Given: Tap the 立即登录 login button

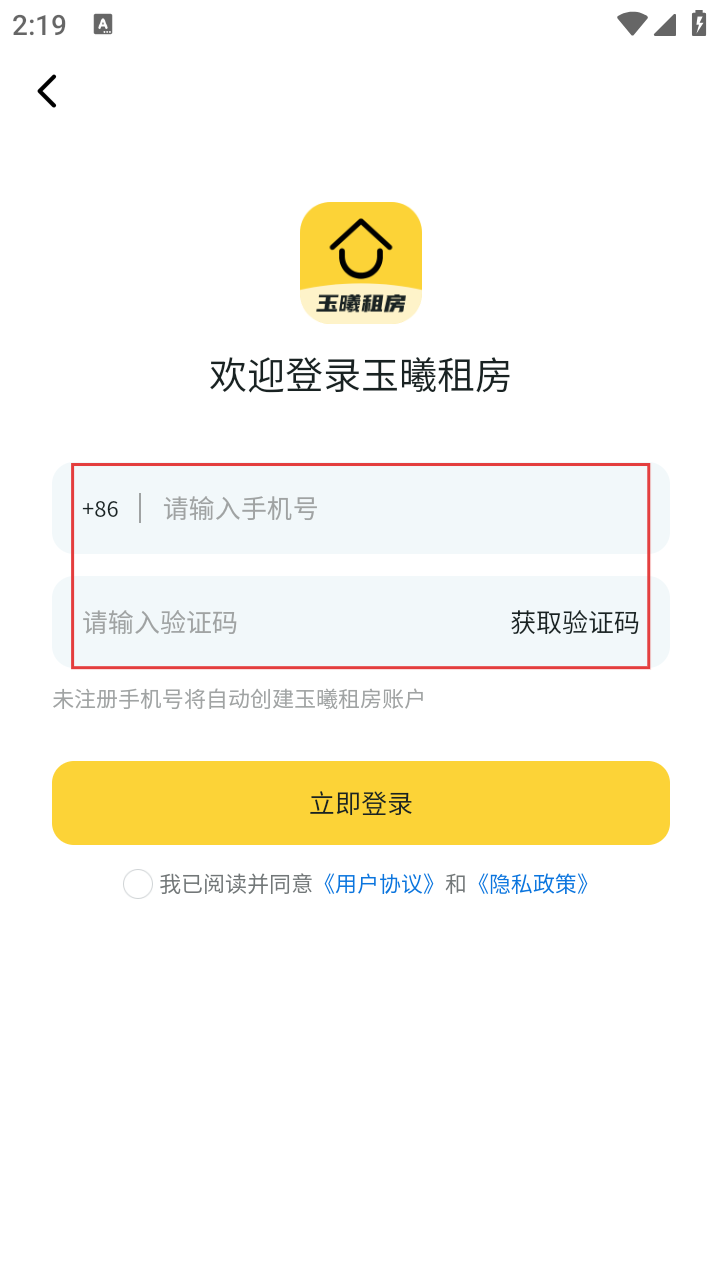Looking at the screenshot, I should [x=361, y=803].
